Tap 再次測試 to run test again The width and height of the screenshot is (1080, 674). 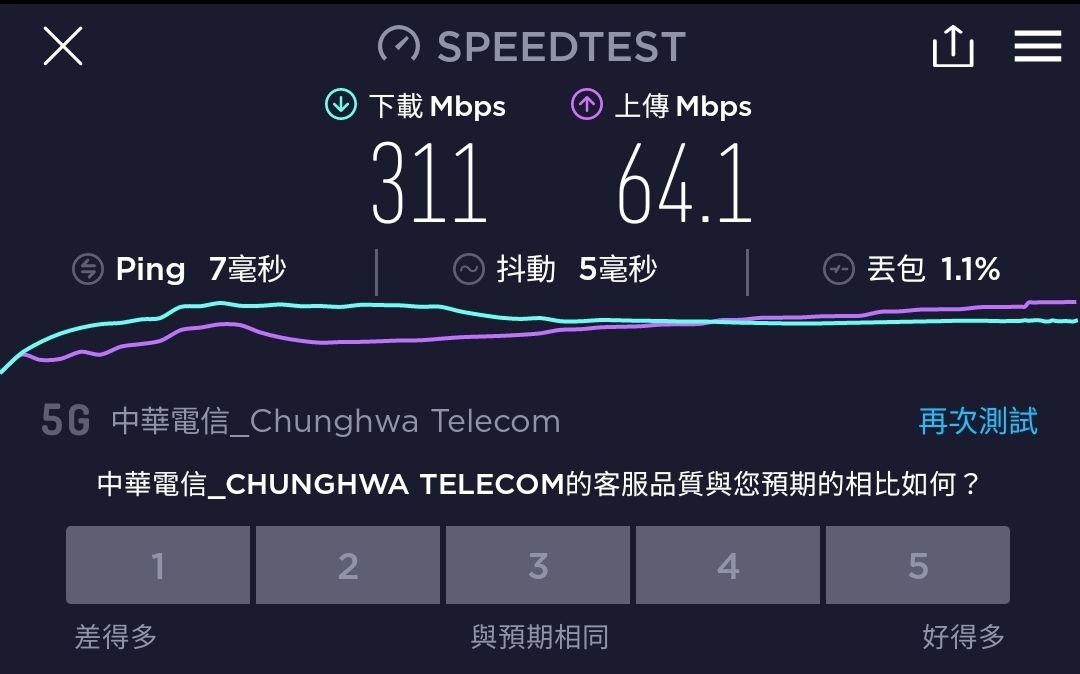(978, 421)
